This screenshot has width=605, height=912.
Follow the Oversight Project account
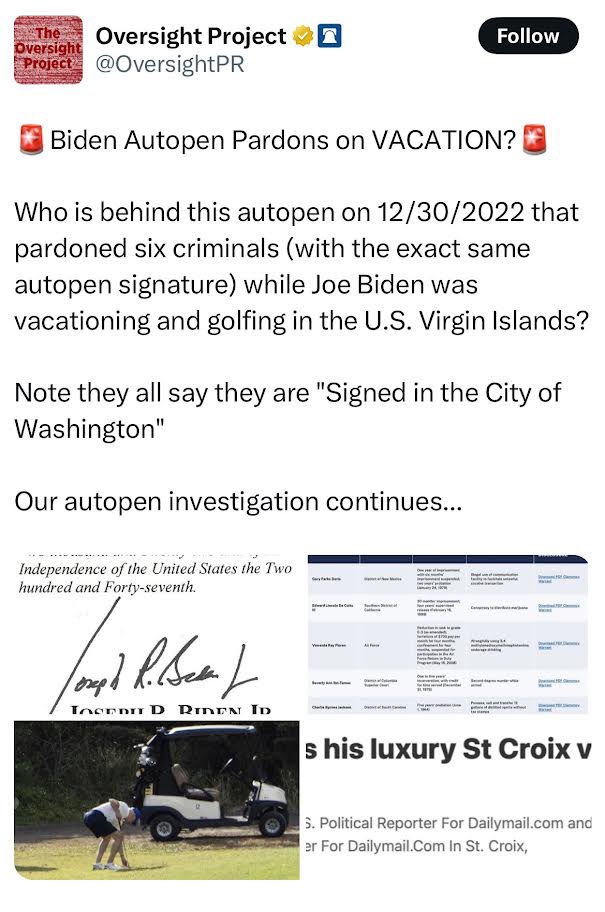click(527, 37)
